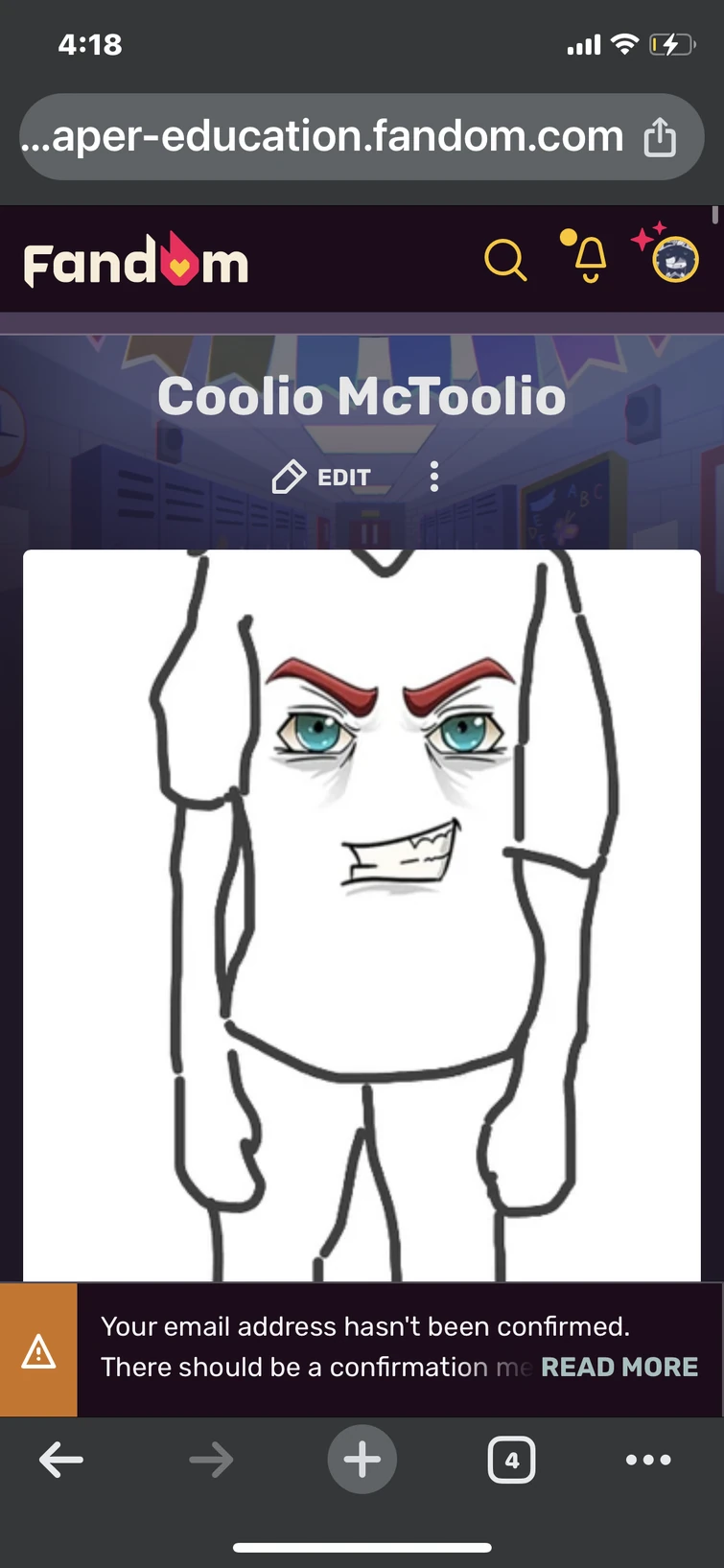Share this page from the address bar
This screenshot has height=1568, width=724.
click(x=660, y=137)
